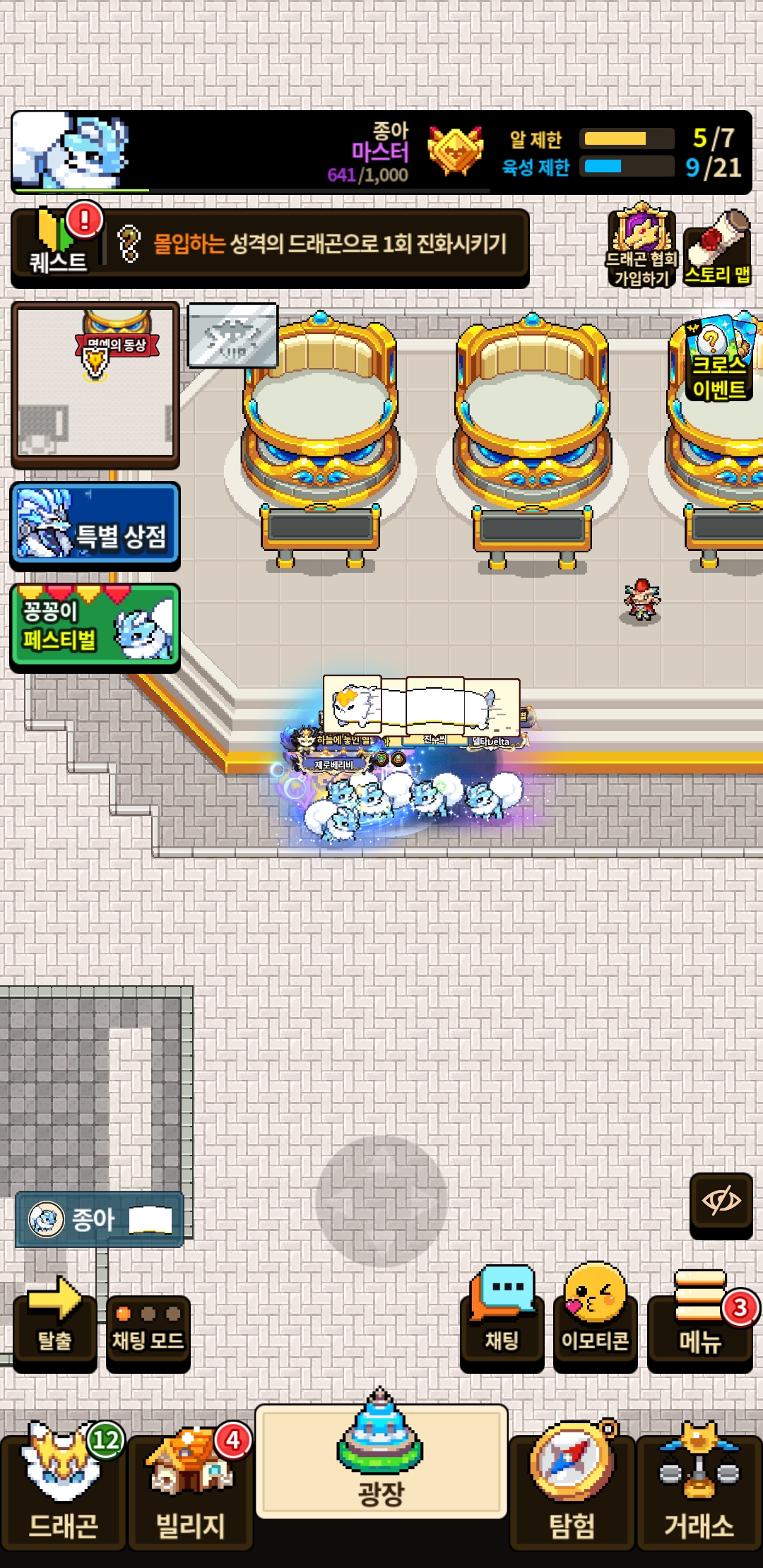The height and width of the screenshot is (1568, 763).
Task: Open the 특별 상점 banner
Action: pos(95,525)
